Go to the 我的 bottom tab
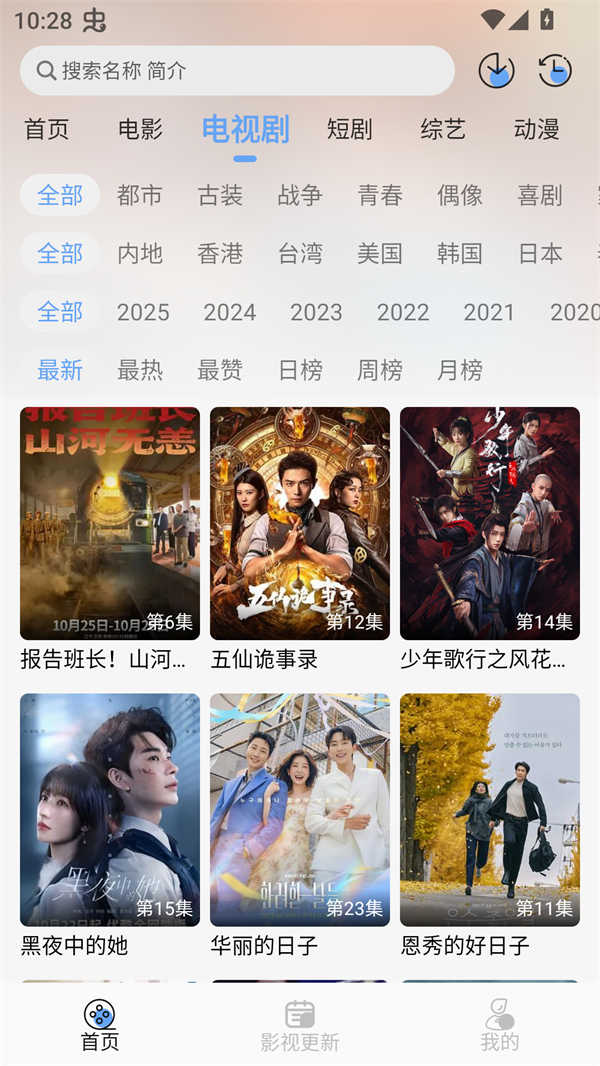The width and height of the screenshot is (600, 1066). tap(500, 1025)
